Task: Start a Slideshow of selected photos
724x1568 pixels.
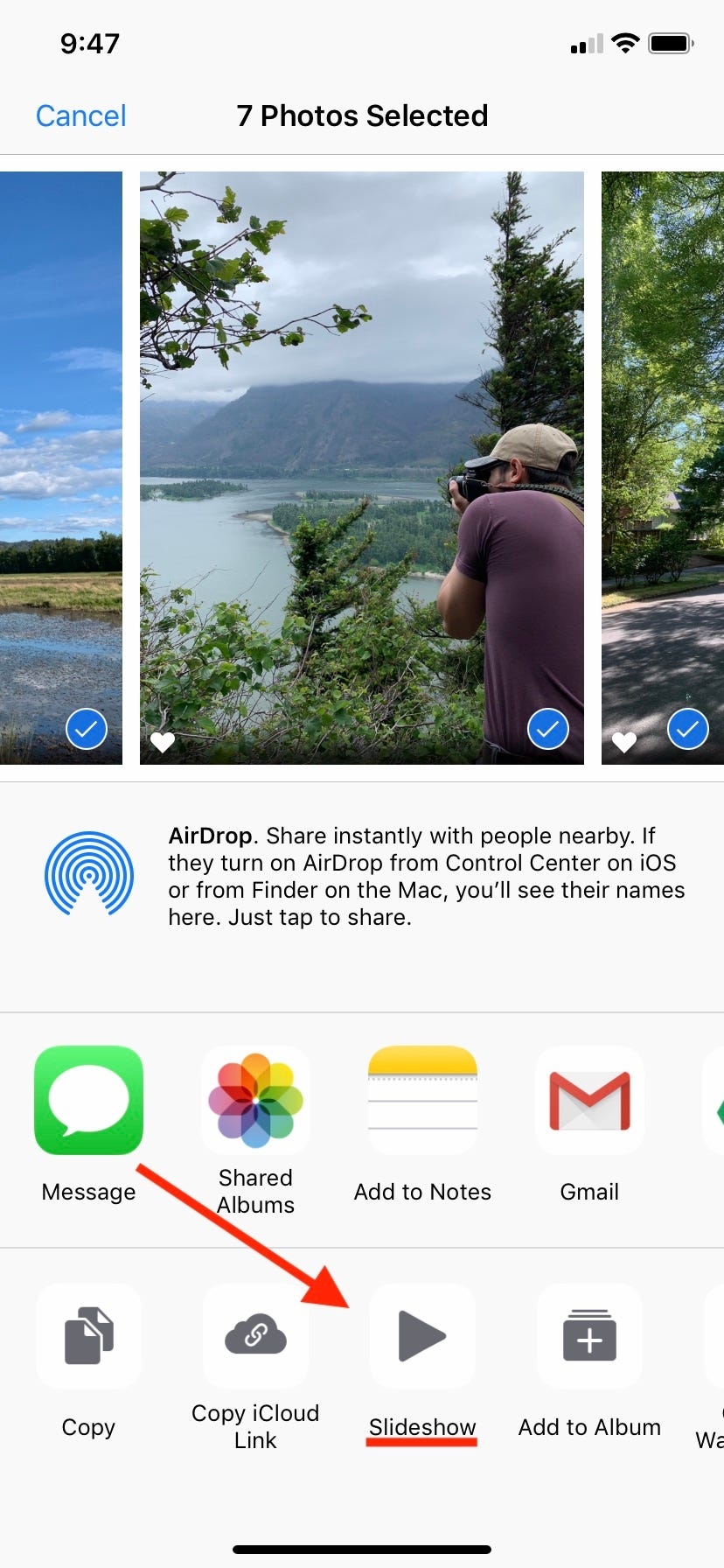Action: pyautogui.click(x=422, y=1336)
